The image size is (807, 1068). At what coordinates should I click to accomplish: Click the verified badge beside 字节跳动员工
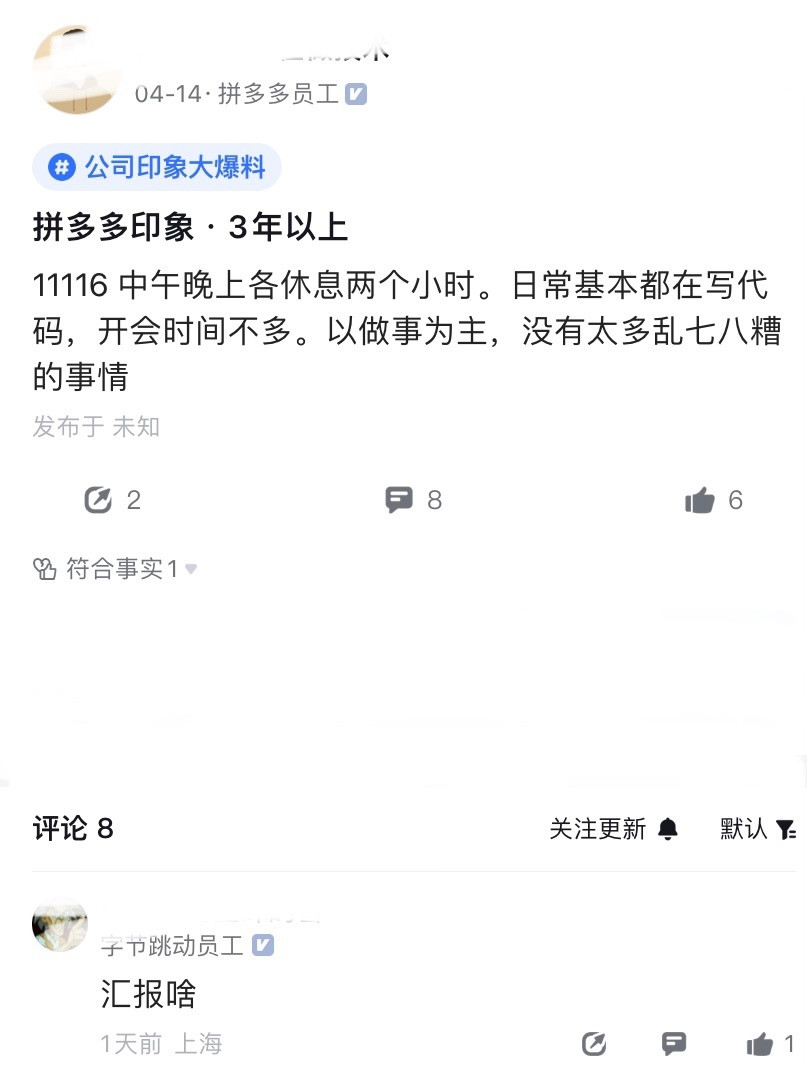(263, 944)
